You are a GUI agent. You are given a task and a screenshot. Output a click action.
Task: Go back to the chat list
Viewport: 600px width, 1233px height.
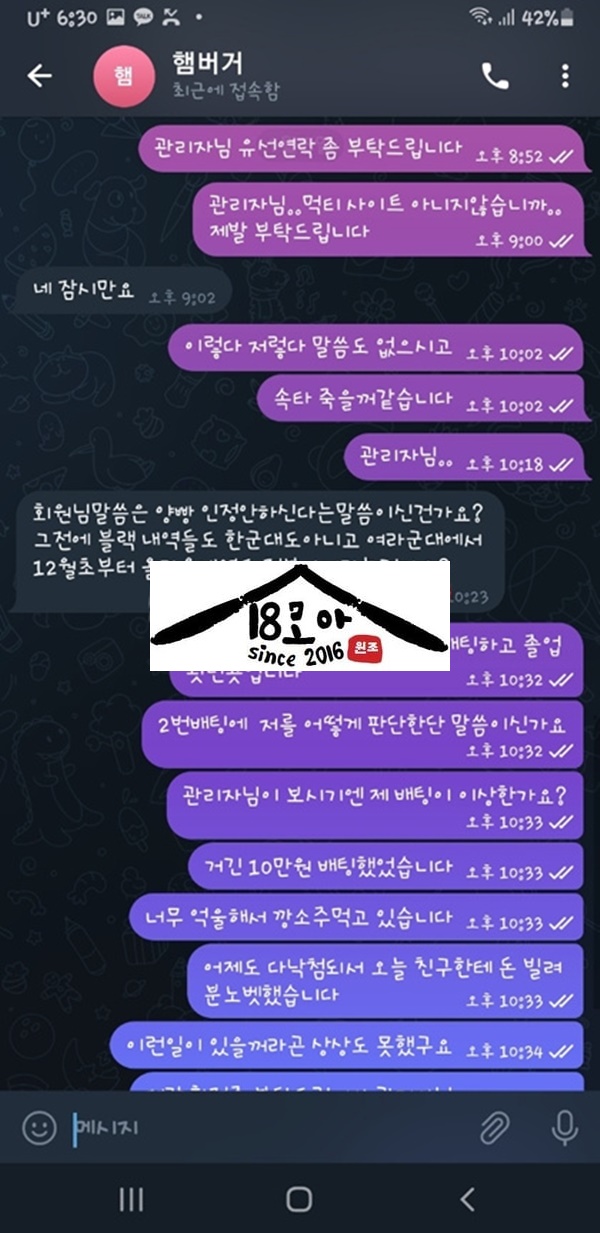(x=39, y=76)
